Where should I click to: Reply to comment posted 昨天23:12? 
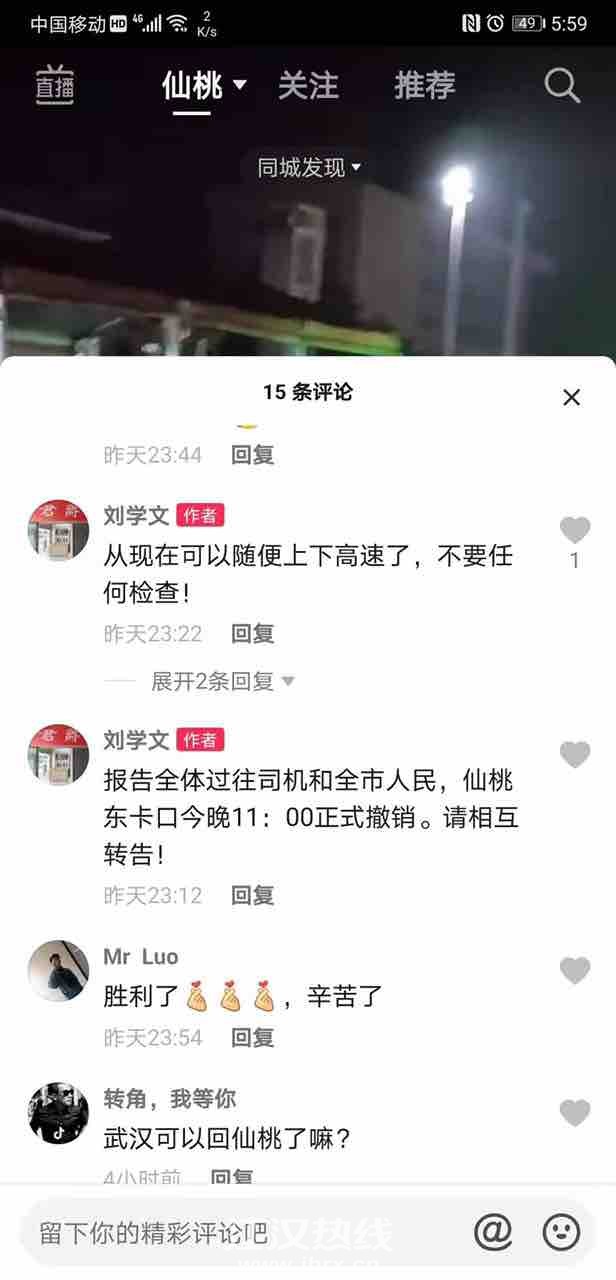[252, 895]
